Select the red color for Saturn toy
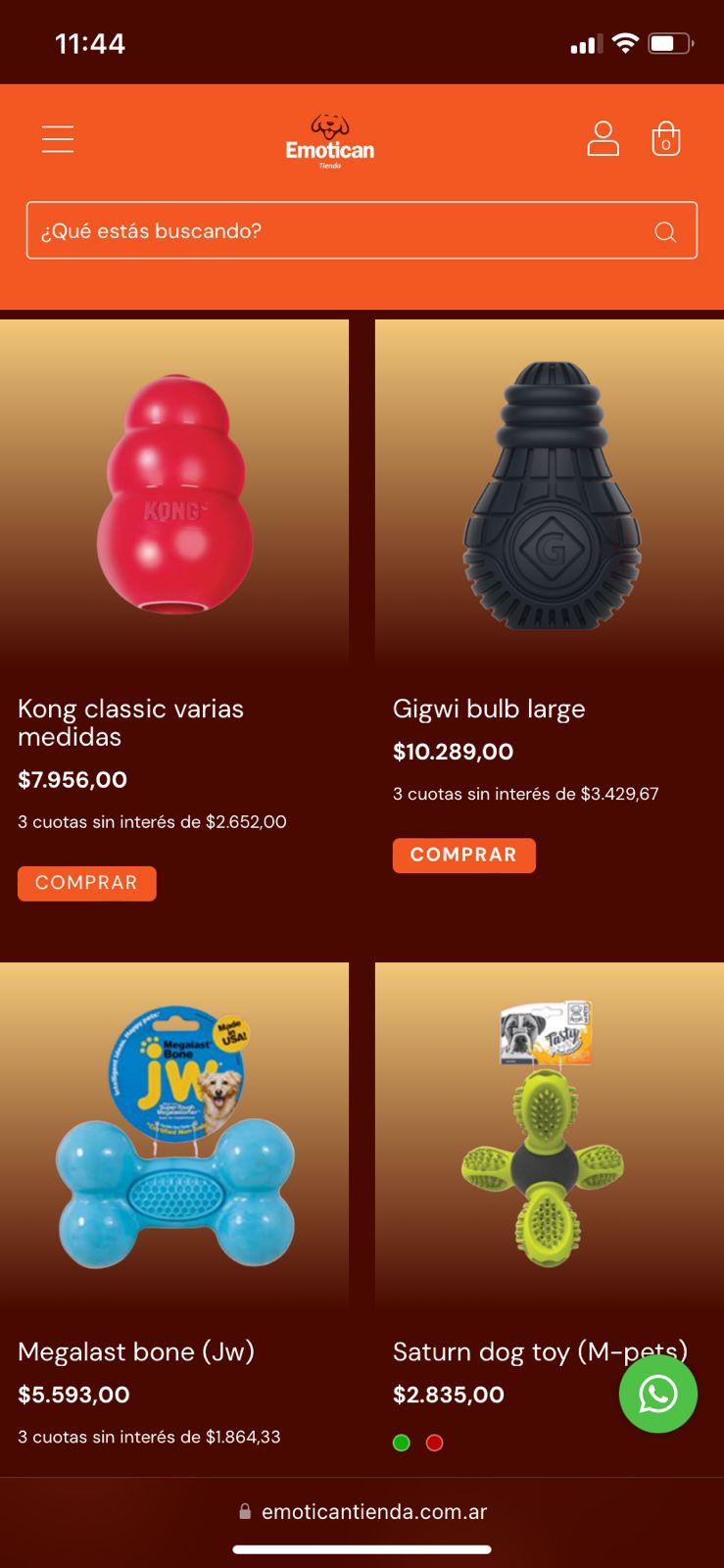The width and height of the screenshot is (724, 1568). [x=435, y=1443]
